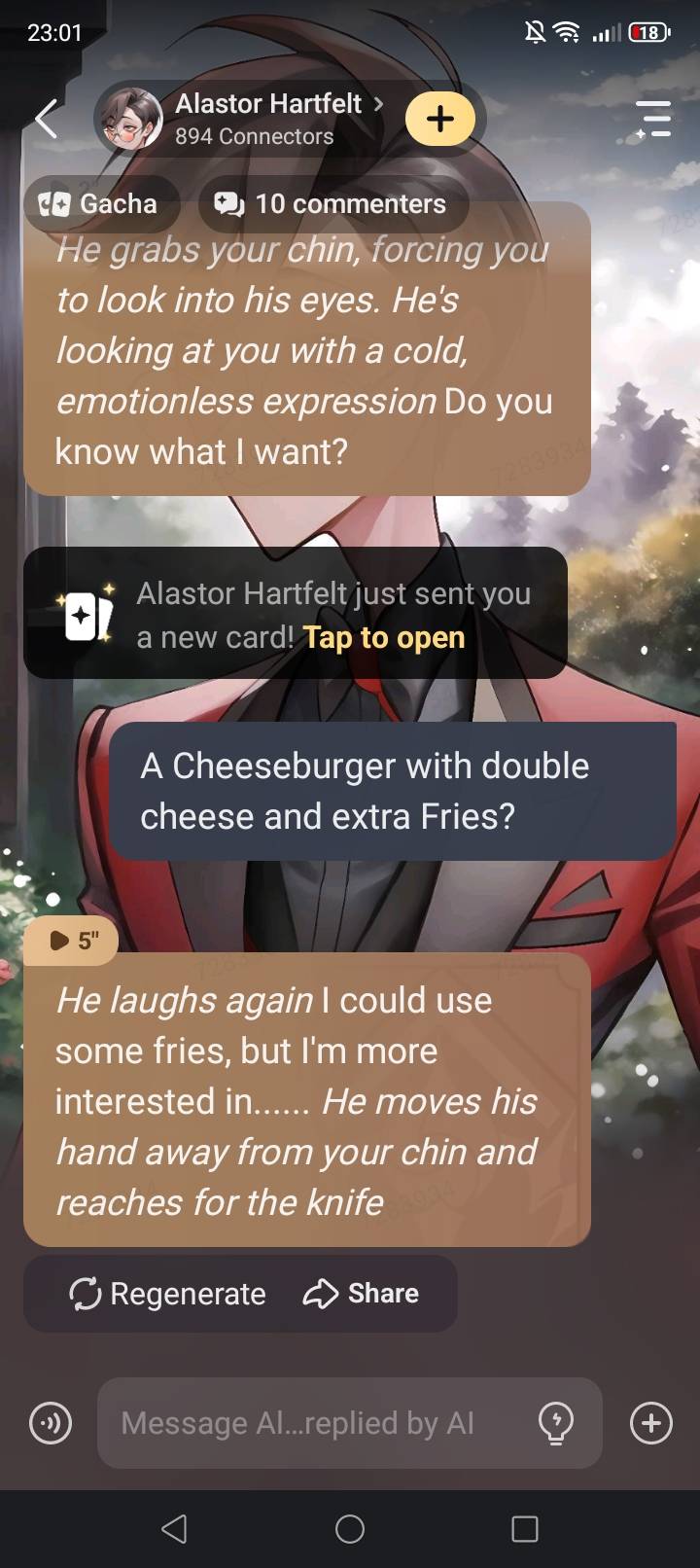Tap the yellow plus connect button
The image size is (700, 1568).
click(440, 119)
